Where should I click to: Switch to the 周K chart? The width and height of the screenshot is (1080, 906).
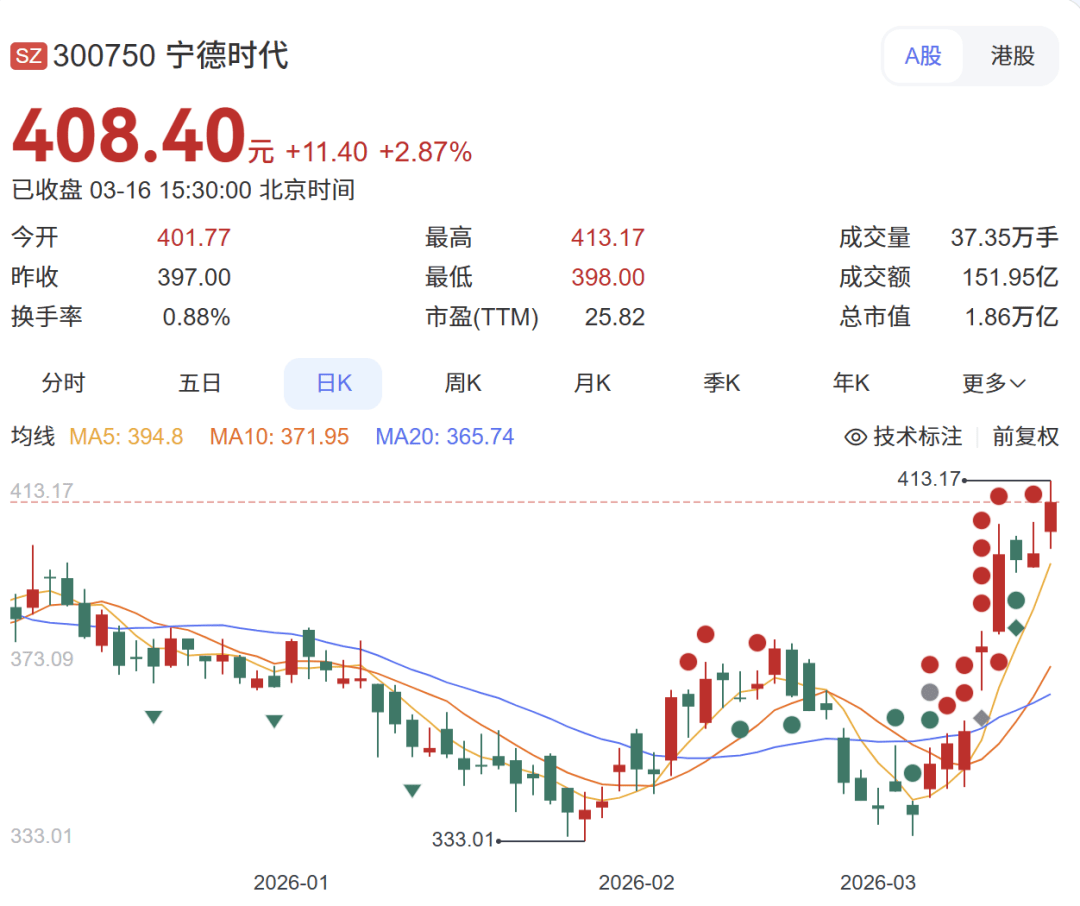[463, 383]
